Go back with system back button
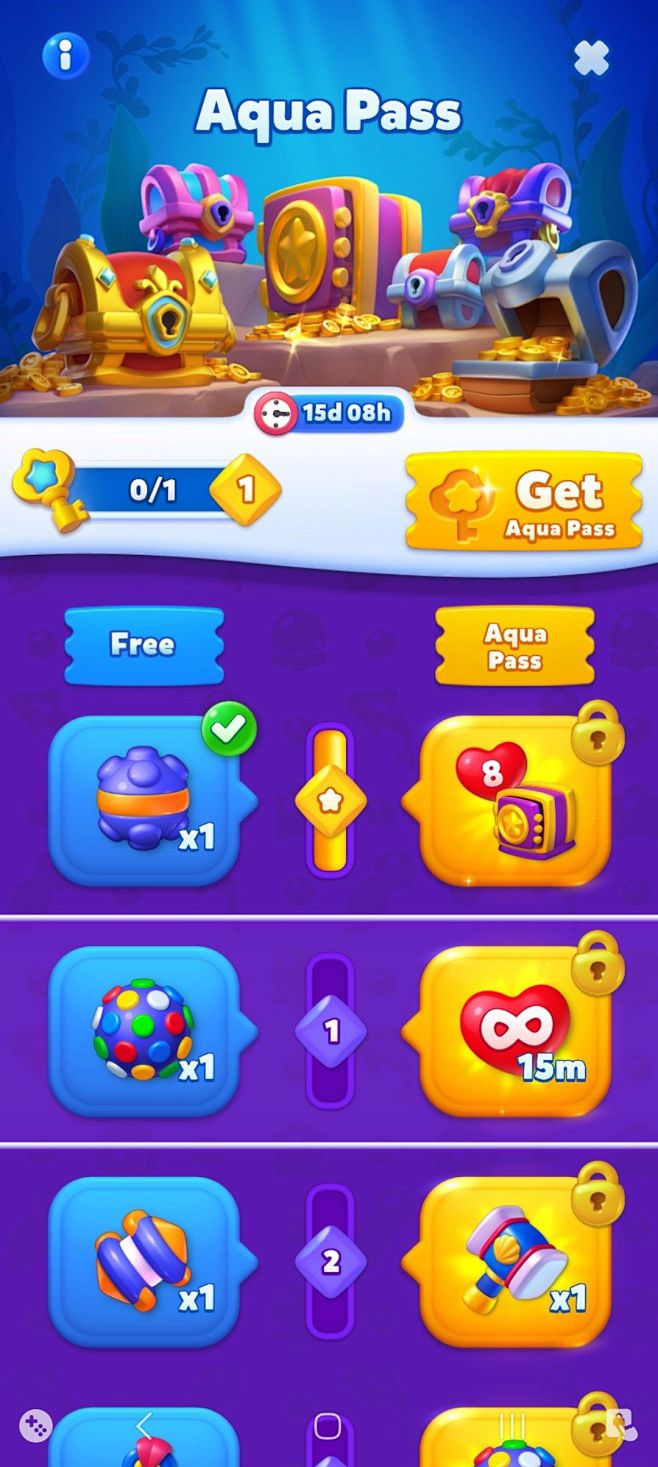Screen dimensions: 658x1467 point(145,1424)
